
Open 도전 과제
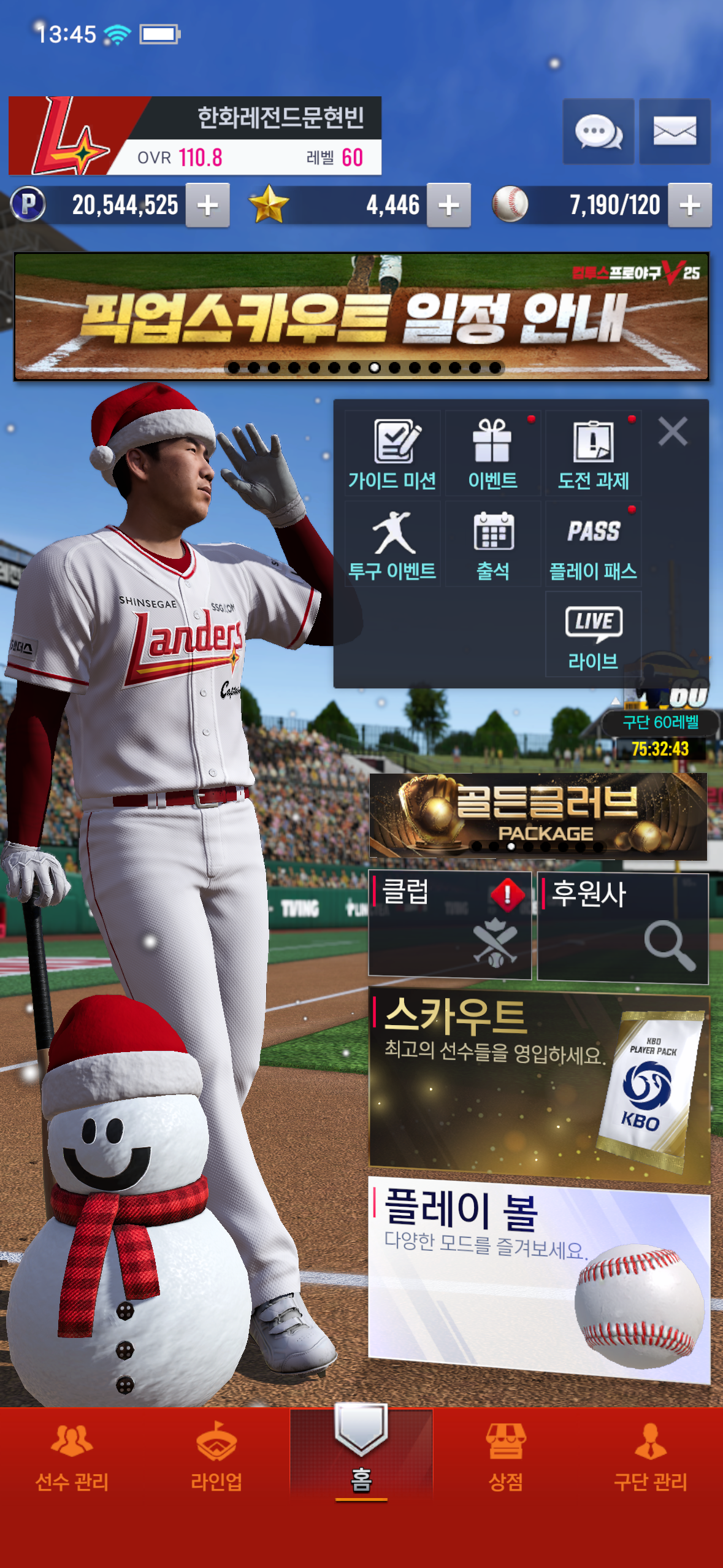(x=593, y=454)
